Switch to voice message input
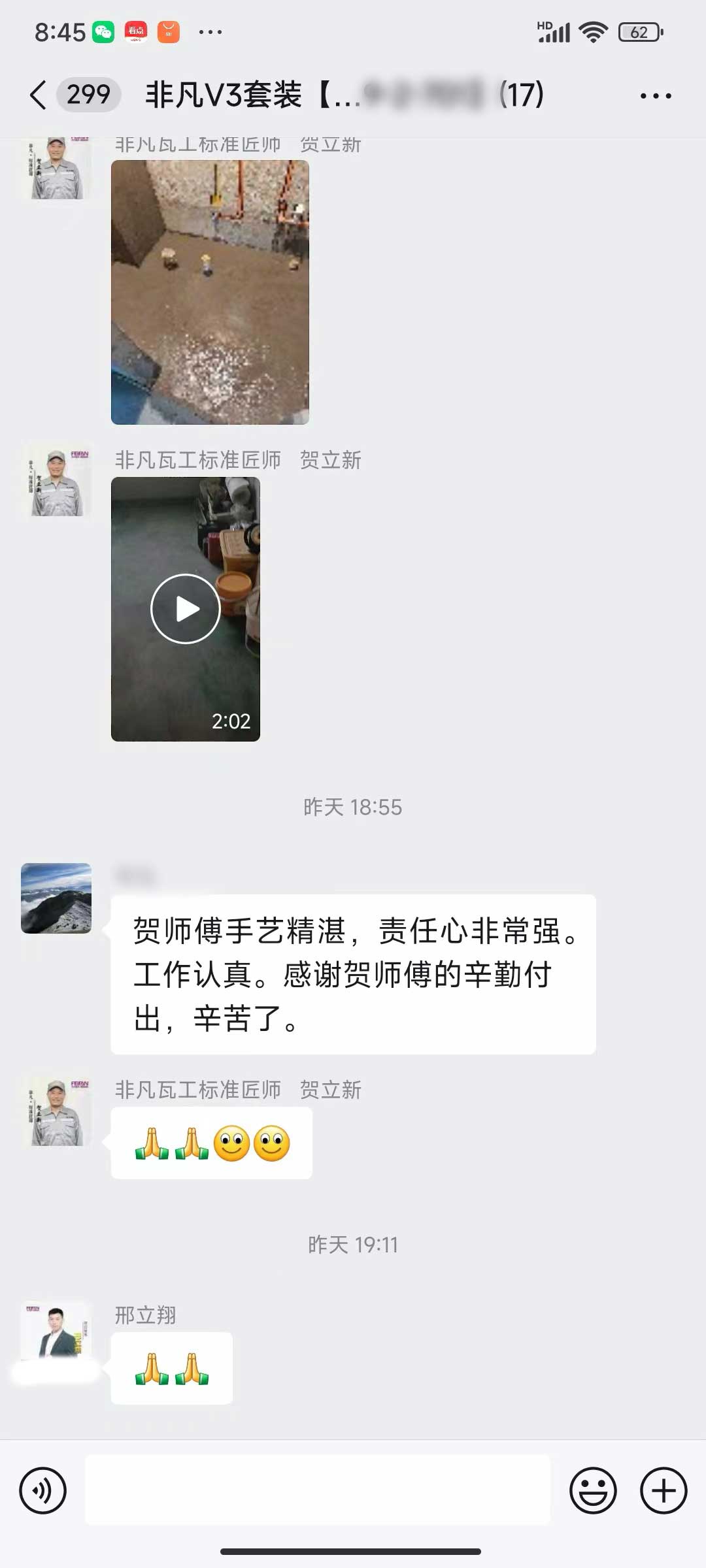Image resolution: width=706 pixels, height=1568 pixels. click(43, 1491)
